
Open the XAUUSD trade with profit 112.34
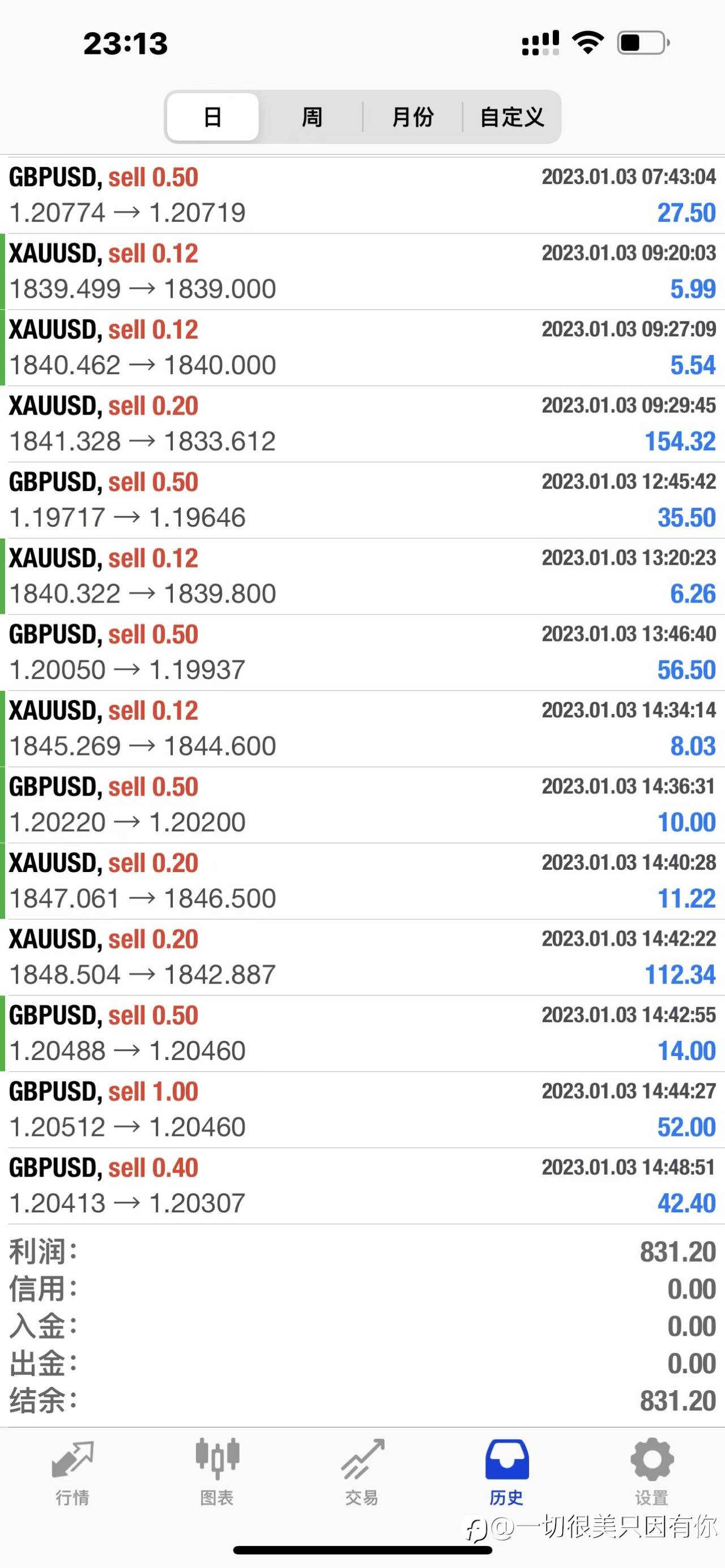(x=362, y=958)
